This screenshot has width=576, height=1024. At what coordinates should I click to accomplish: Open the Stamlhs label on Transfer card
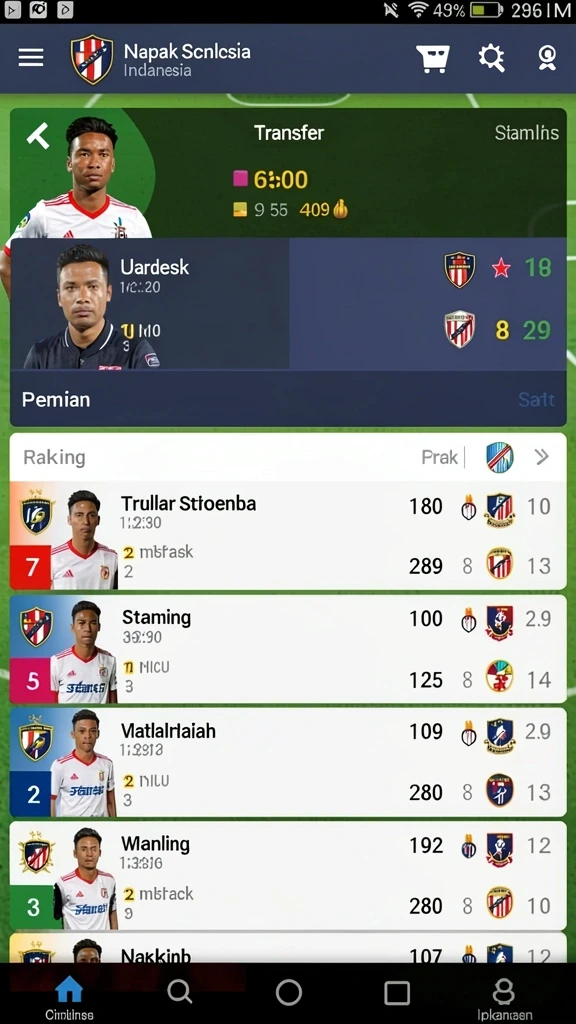tap(526, 133)
